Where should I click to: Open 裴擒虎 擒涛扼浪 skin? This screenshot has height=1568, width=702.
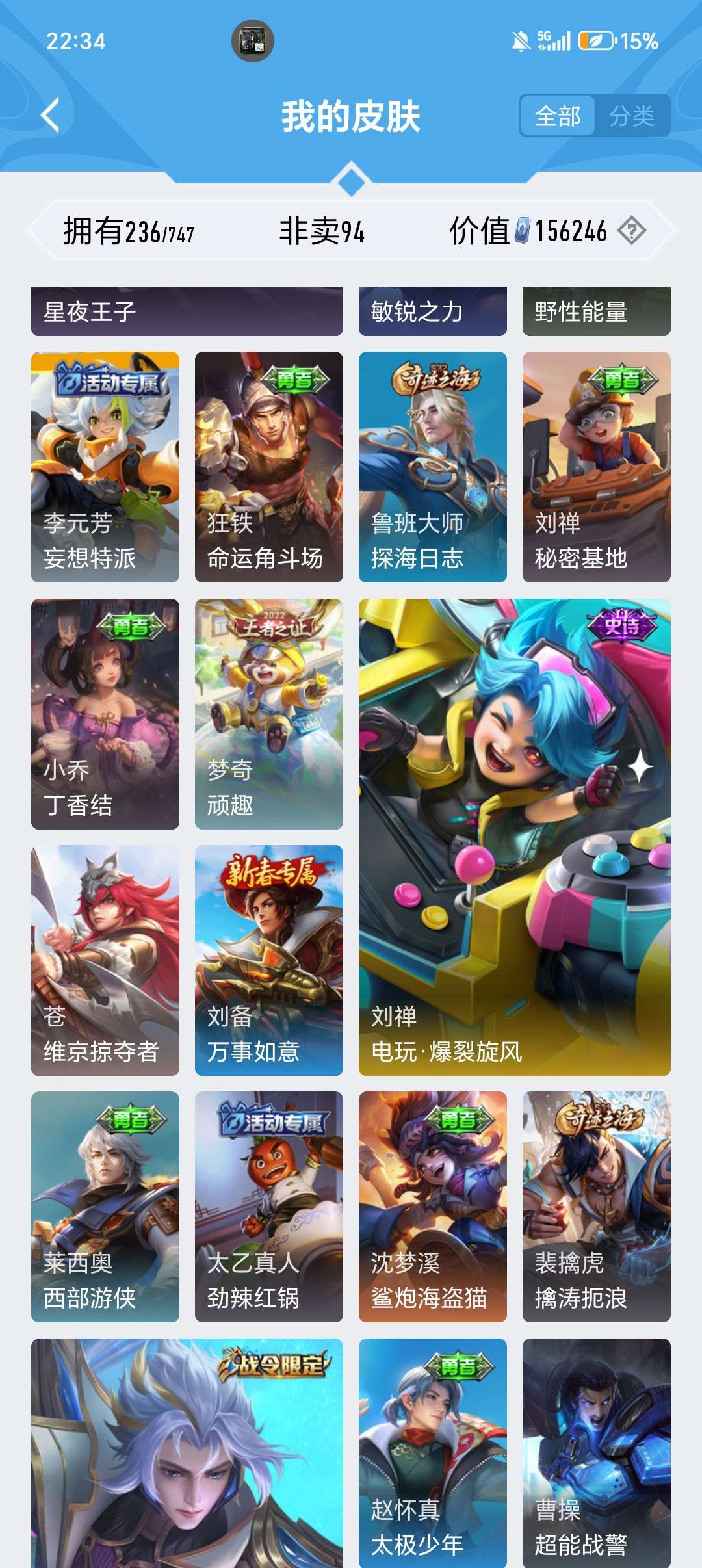pos(597,1207)
